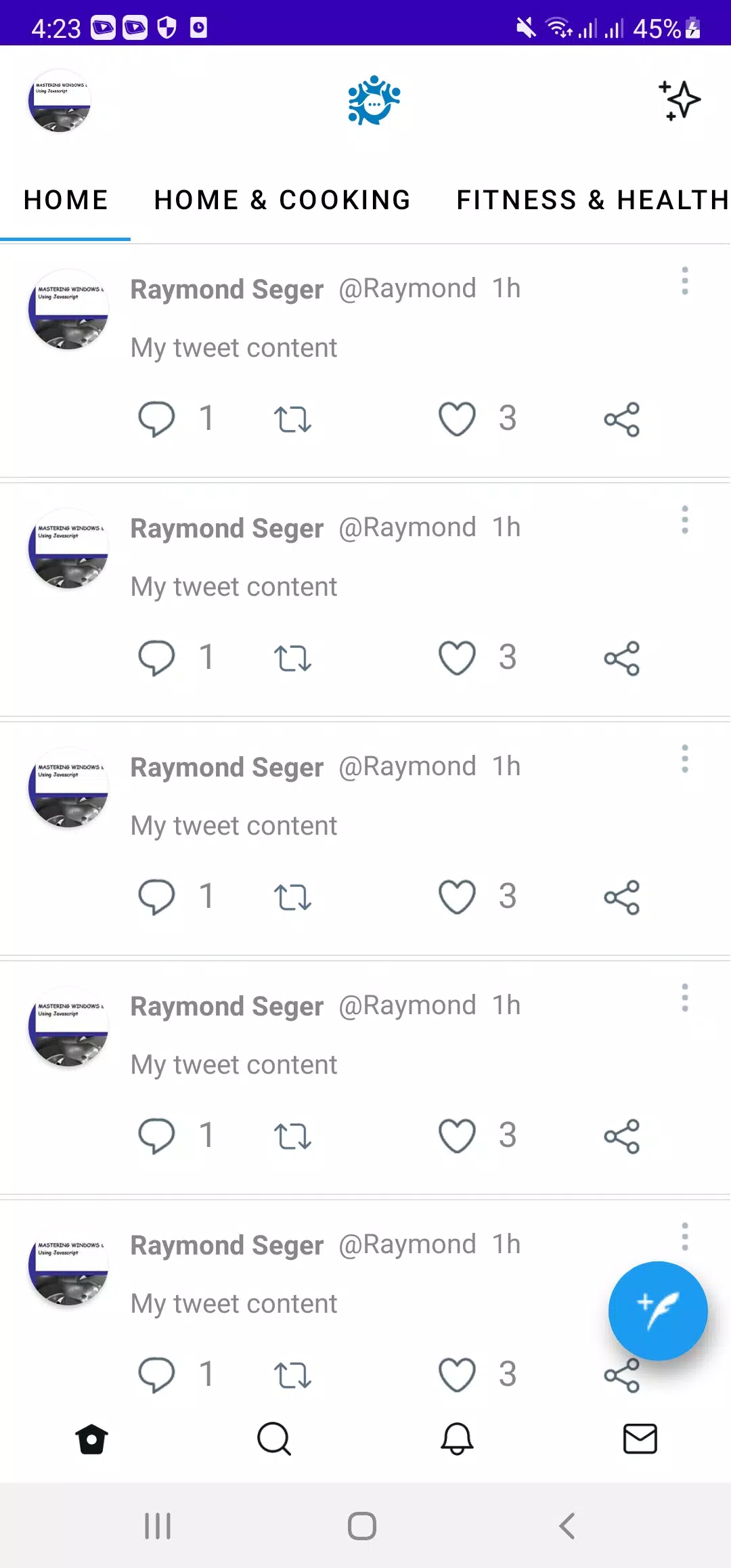
Task: Open the Fitness & Health tab
Action: click(x=592, y=200)
